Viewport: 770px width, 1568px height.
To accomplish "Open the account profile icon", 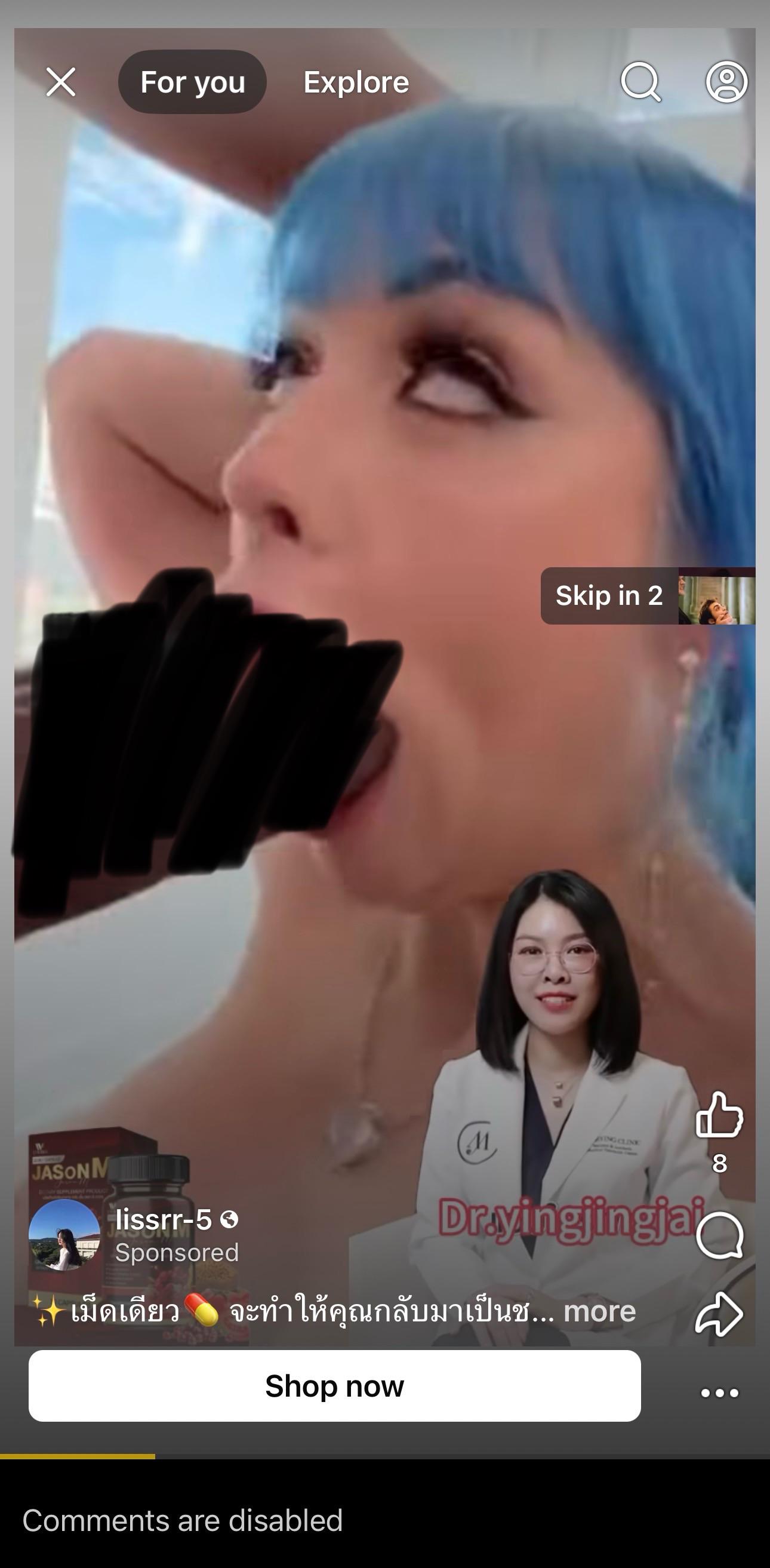I will [726, 82].
